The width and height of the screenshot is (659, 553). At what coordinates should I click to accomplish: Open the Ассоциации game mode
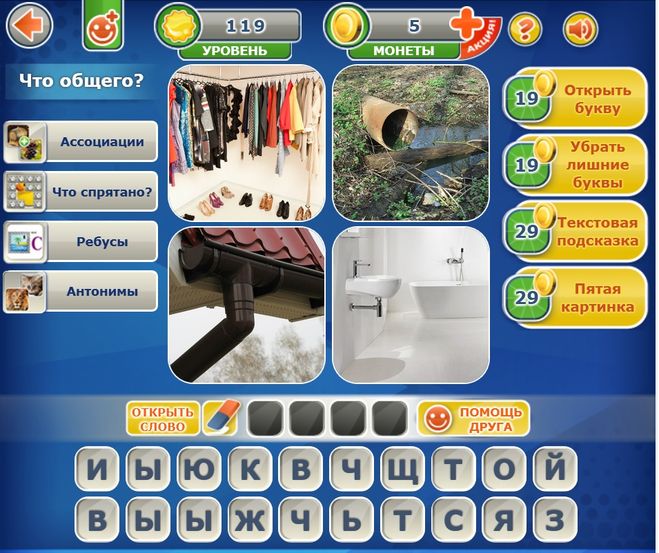pyautogui.click(x=81, y=141)
